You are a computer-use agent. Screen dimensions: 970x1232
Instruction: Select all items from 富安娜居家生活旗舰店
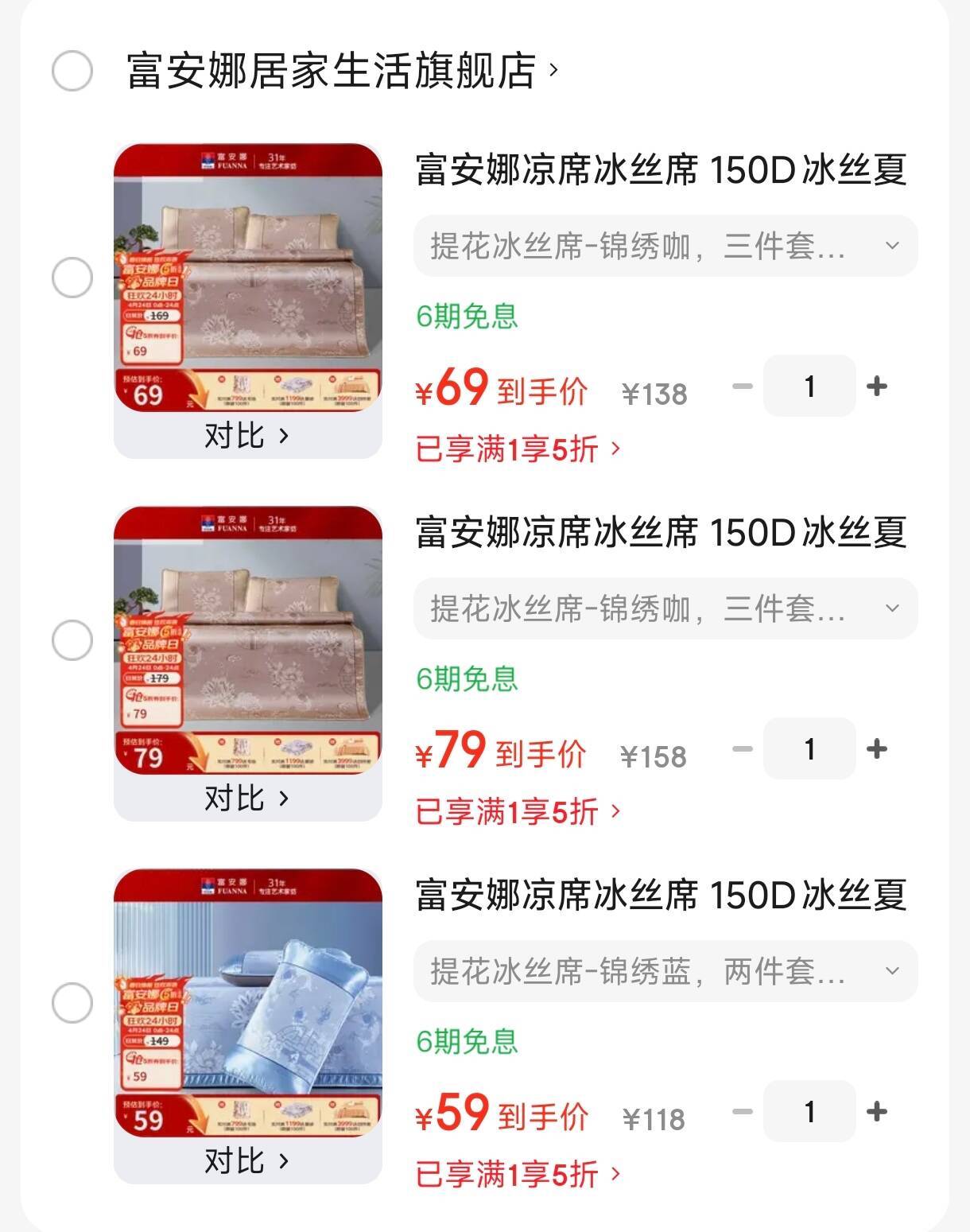pyautogui.click(x=72, y=71)
